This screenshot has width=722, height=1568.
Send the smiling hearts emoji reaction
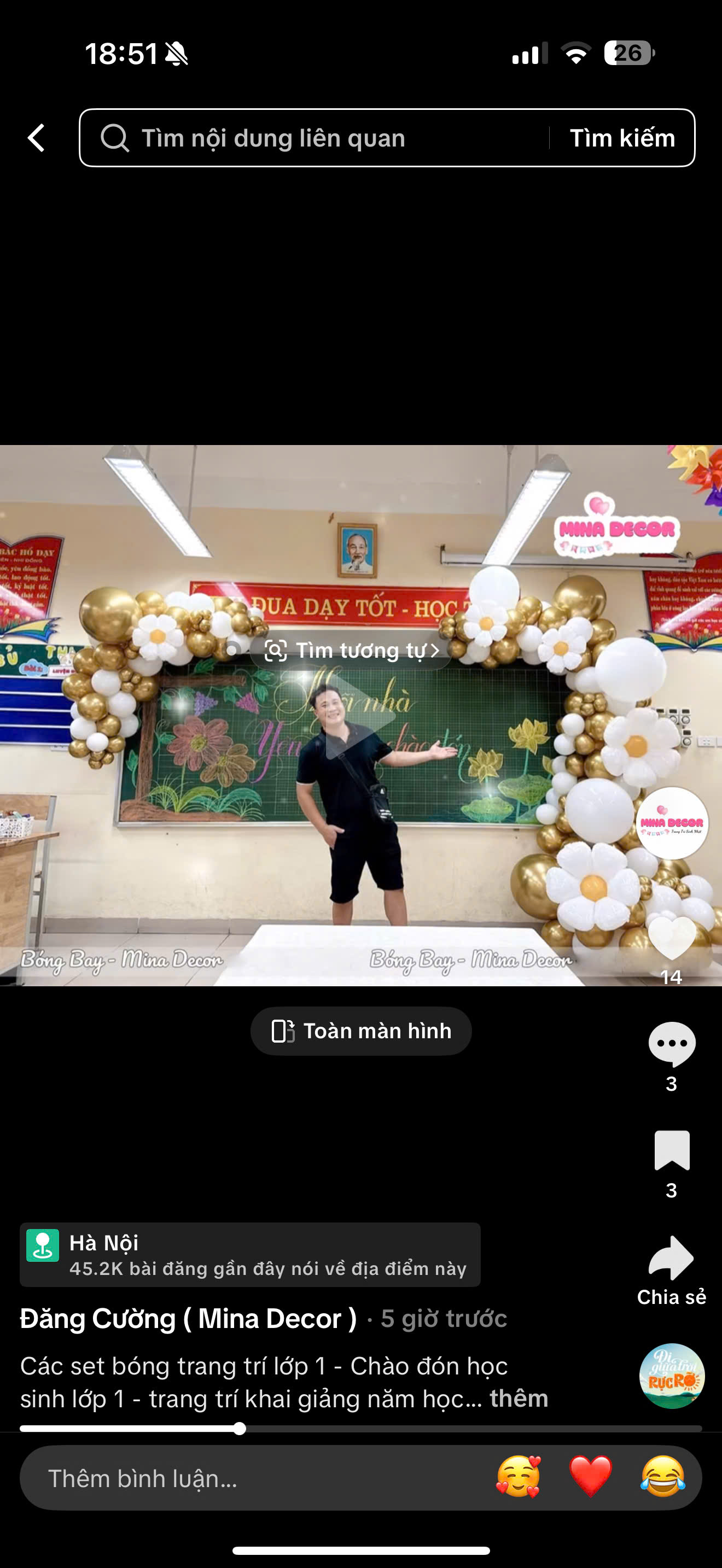pyautogui.click(x=519, y=1477)
